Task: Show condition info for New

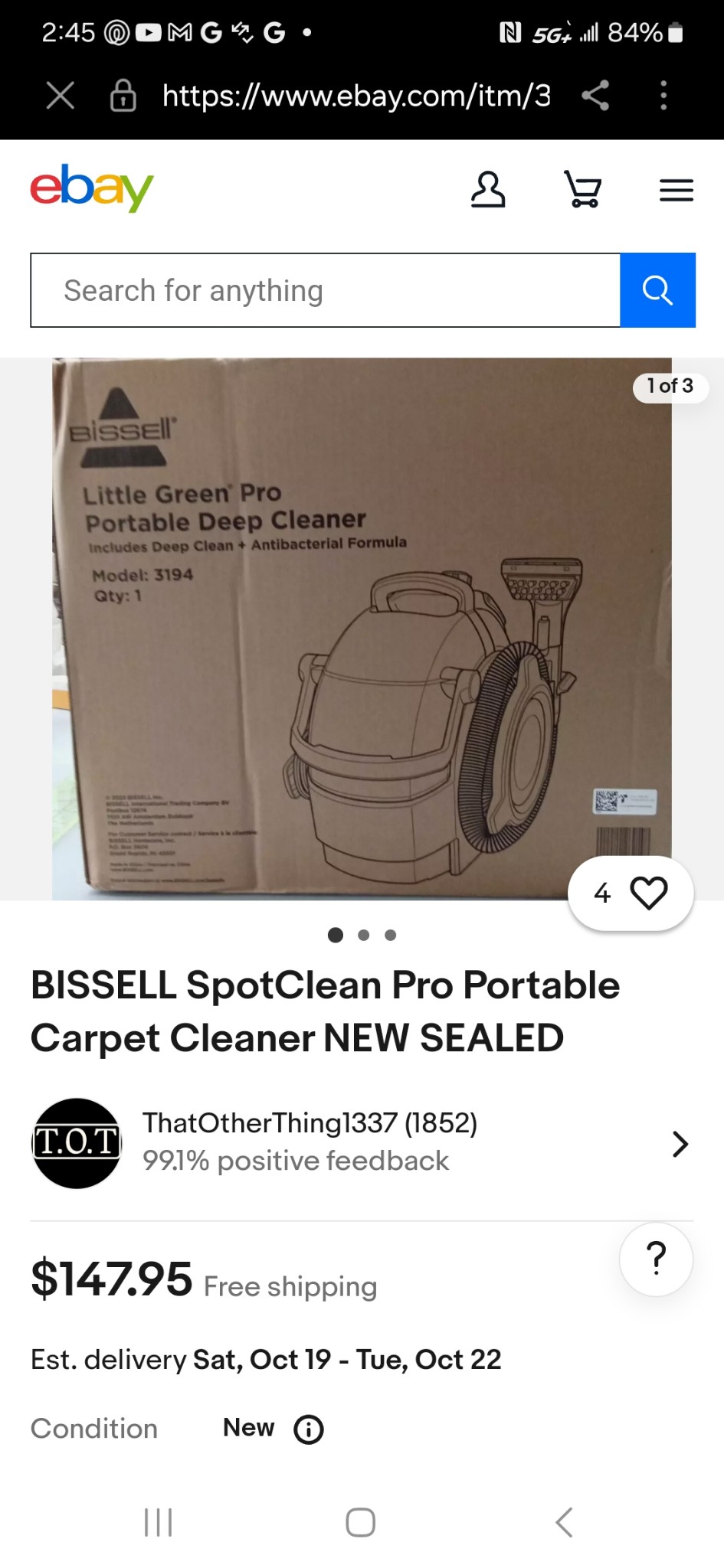Action: 309,1429
